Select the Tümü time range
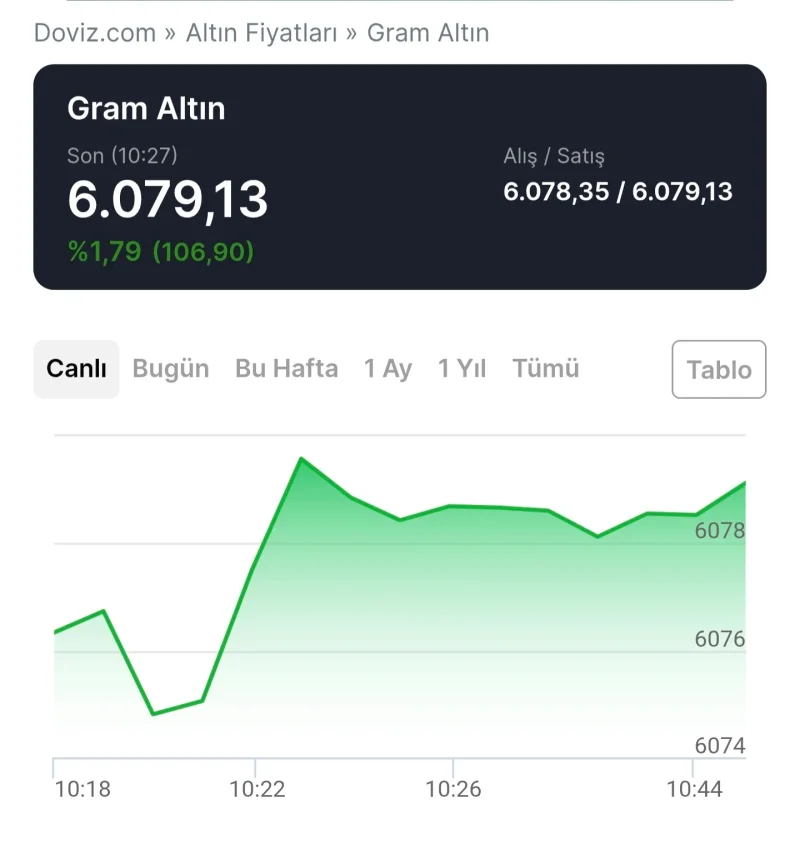 (x=546, y=369)
